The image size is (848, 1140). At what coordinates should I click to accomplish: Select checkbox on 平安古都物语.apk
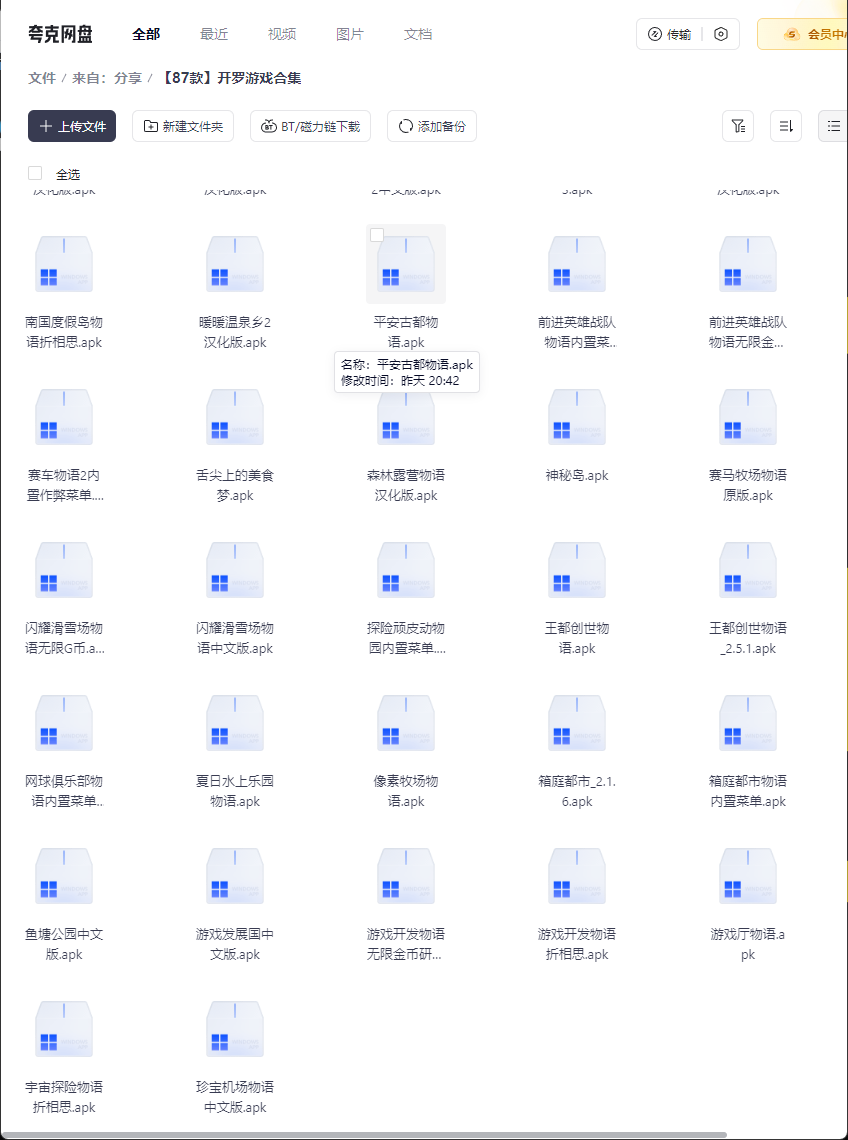coord(377,235)
